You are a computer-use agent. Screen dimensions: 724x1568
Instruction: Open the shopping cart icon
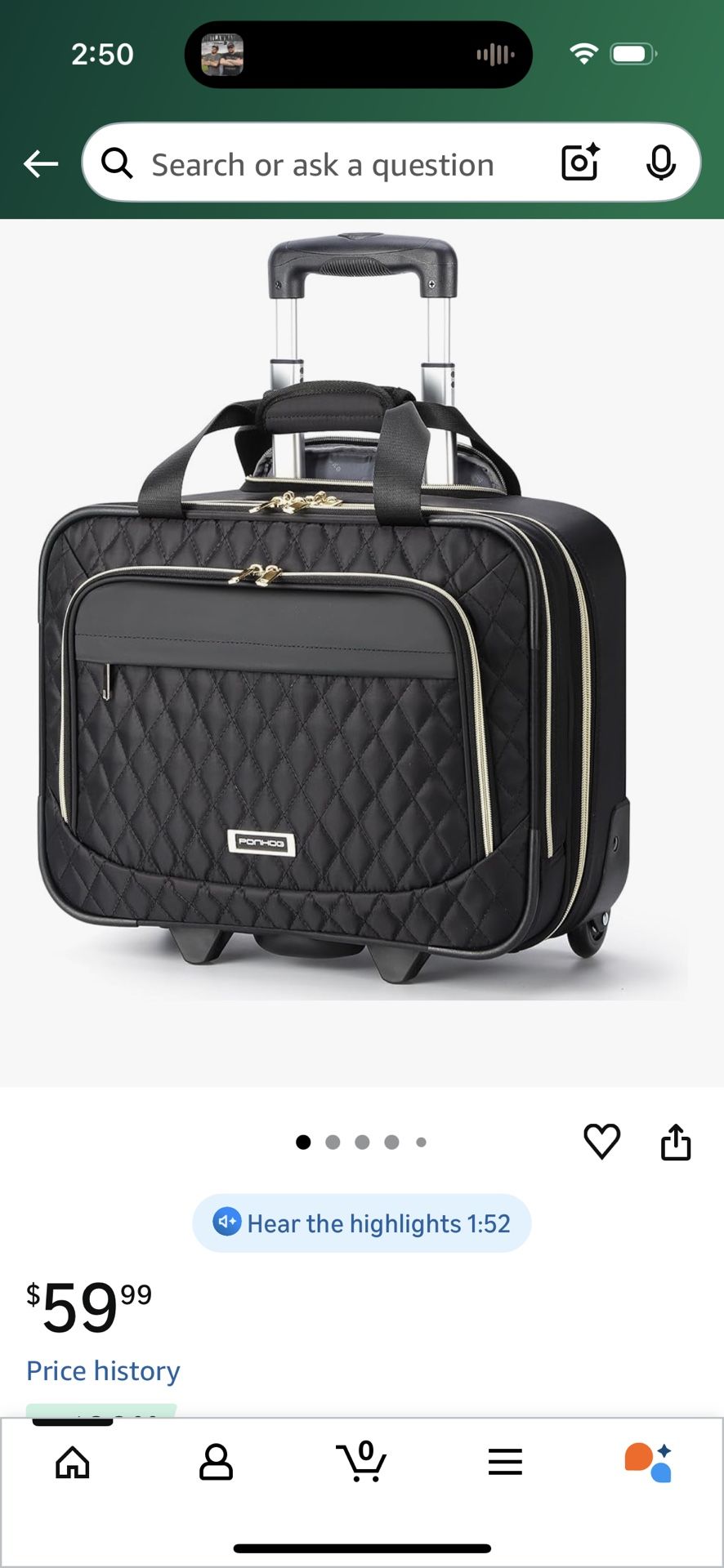pos(362,1462)
